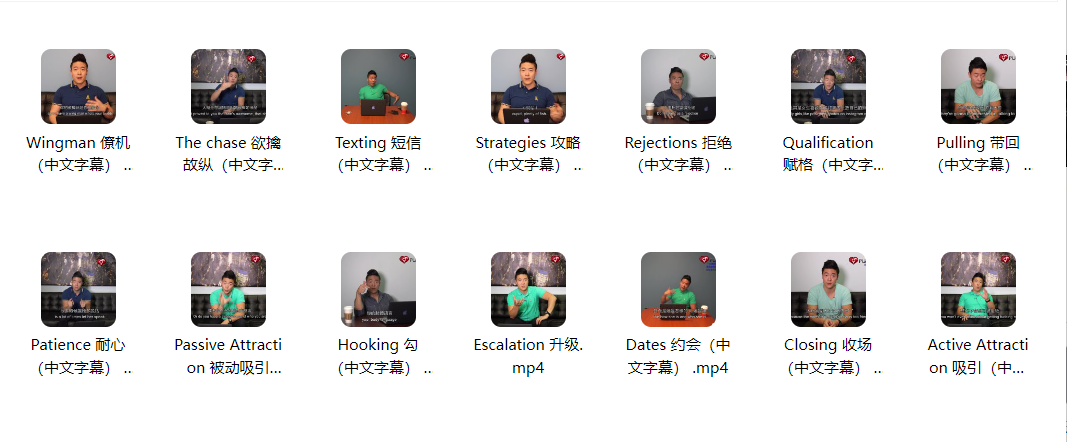Select the Closing 收场 video
1067x442 pixels.
pyautogui.click(x=828, y=289)
